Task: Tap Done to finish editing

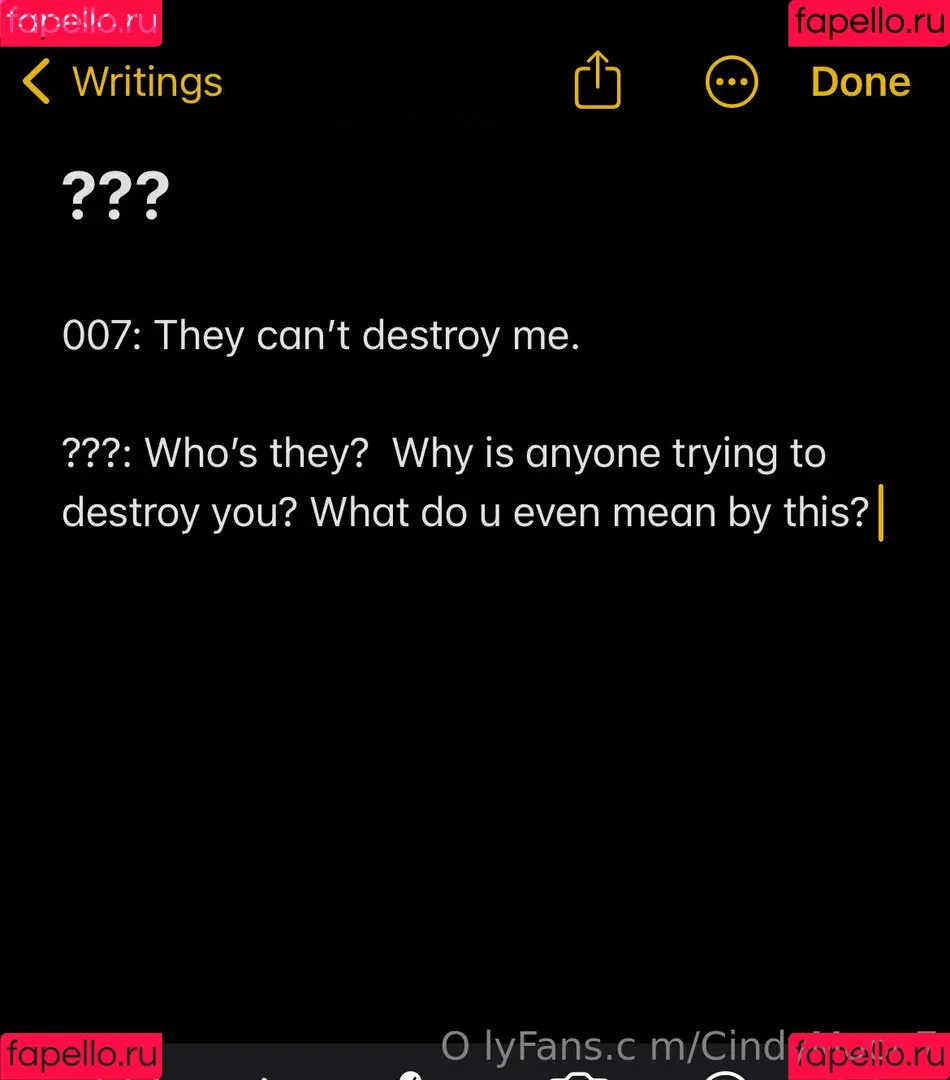Action: coord(860,82)
